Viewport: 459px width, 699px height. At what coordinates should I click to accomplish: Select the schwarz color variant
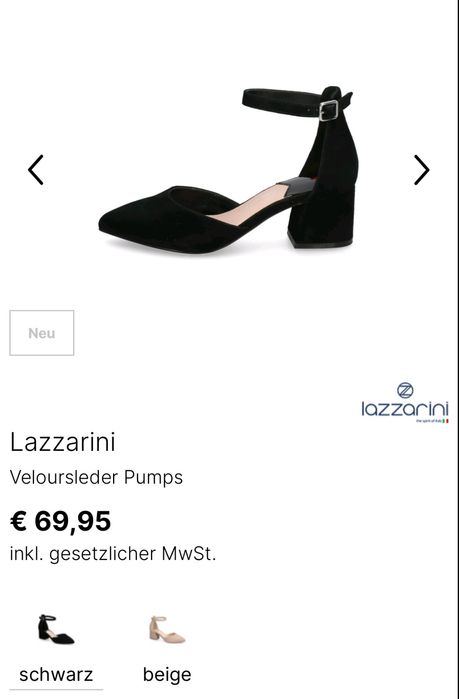[x=56, y=649]
